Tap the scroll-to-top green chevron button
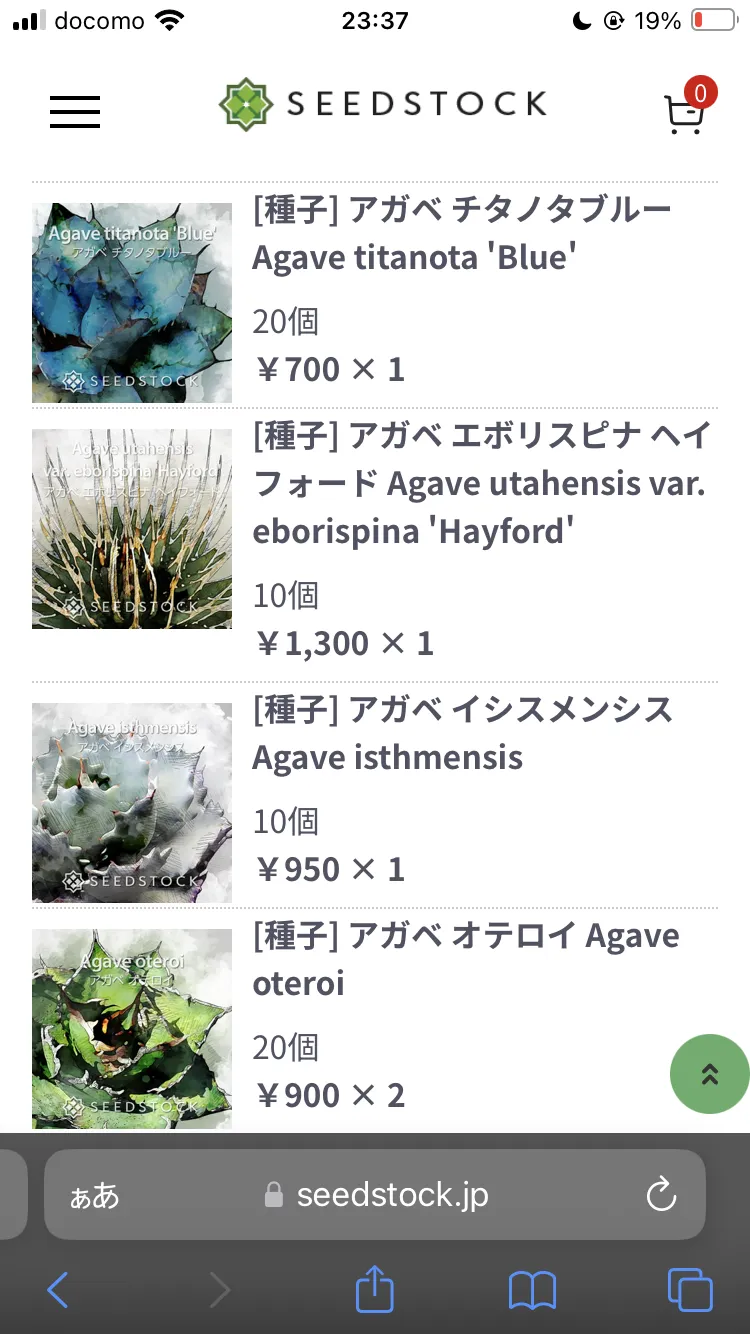This screenshot has height=1334, width=750. pos(709,1074)
